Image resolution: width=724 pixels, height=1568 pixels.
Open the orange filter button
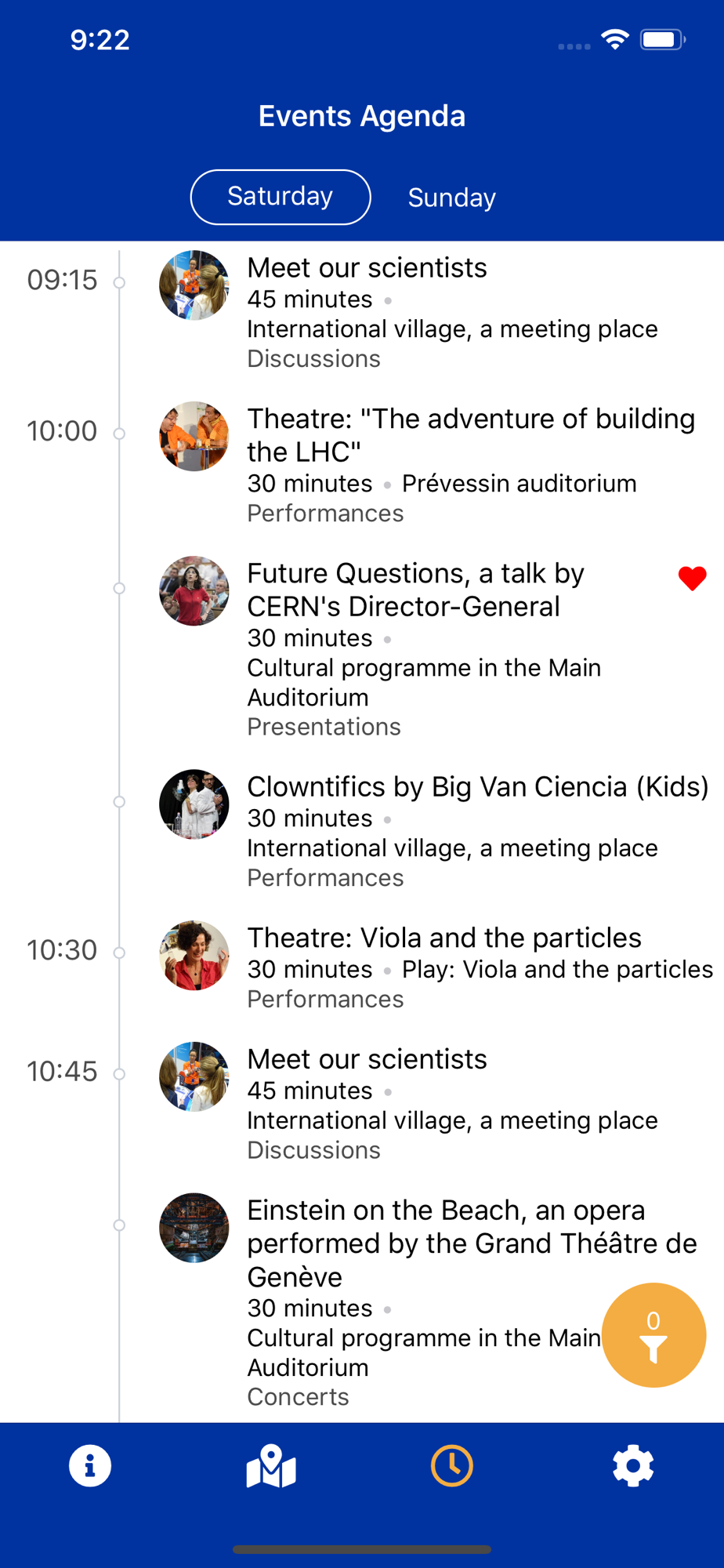pyautogui.click(x=653, y=1335)
